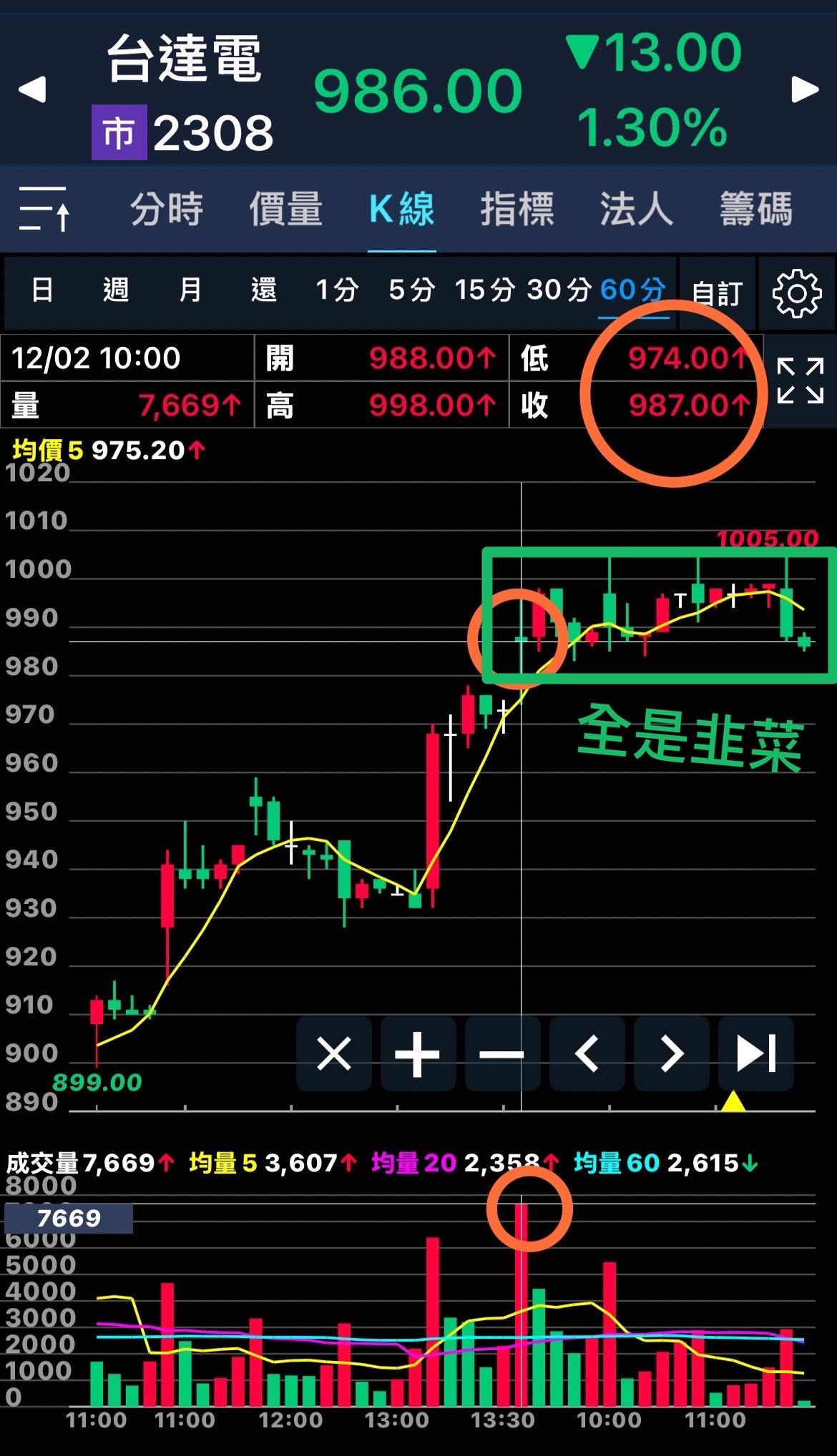
Task: Select the 日 daily chart period
Action: click(x=42, y=290)
